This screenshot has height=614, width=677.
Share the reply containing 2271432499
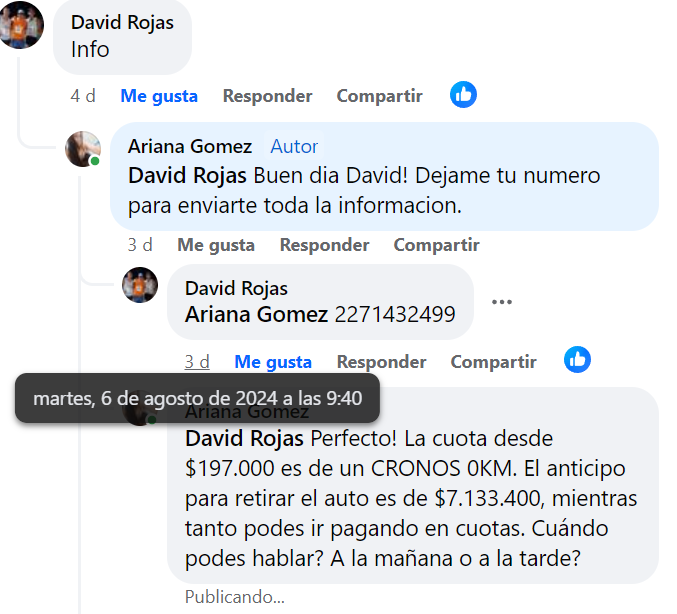[493, 362]
